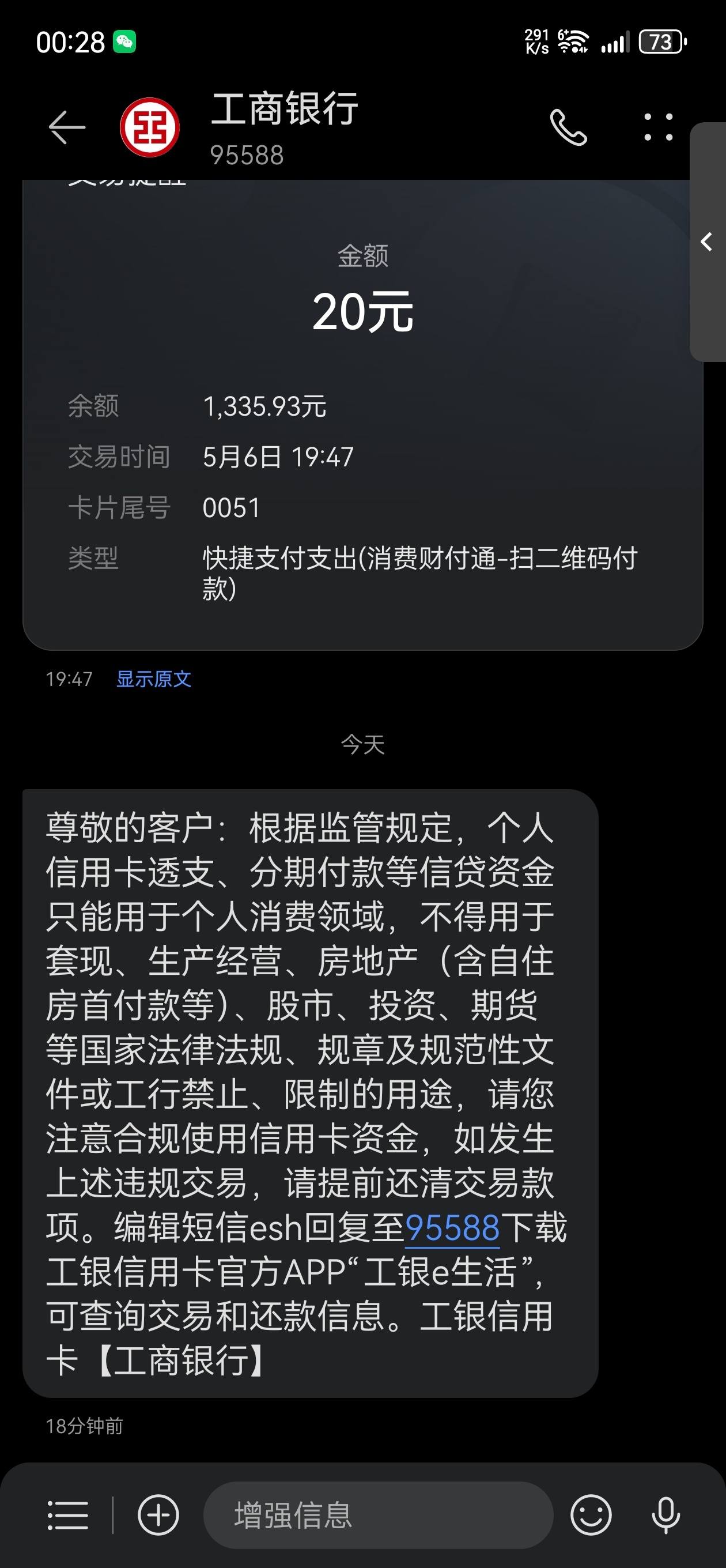
Task: Tap the cellular signal bars icon
Action: [x=615, y=42]
